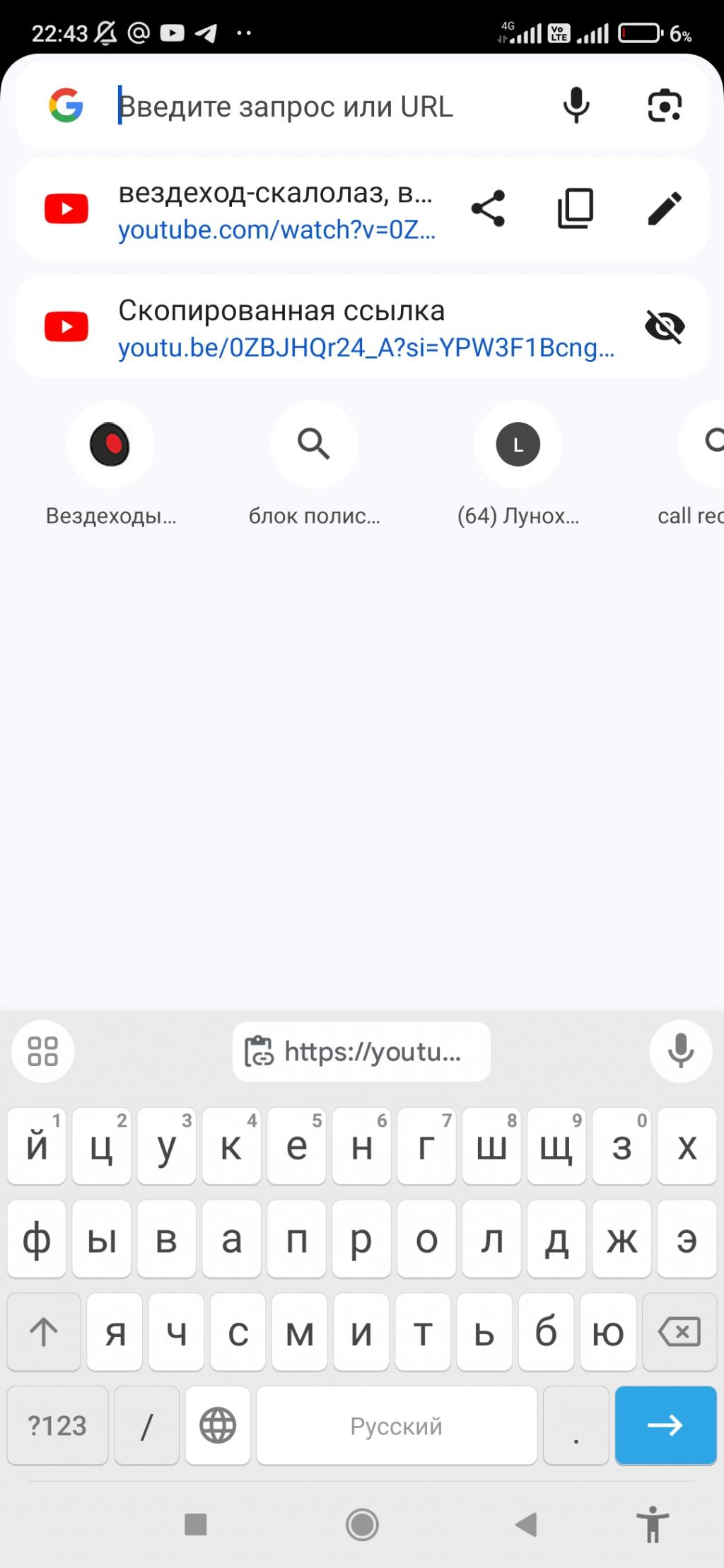724x1568 pixels.
Task: Focus the search or URL input field
Action: point(325,106)
